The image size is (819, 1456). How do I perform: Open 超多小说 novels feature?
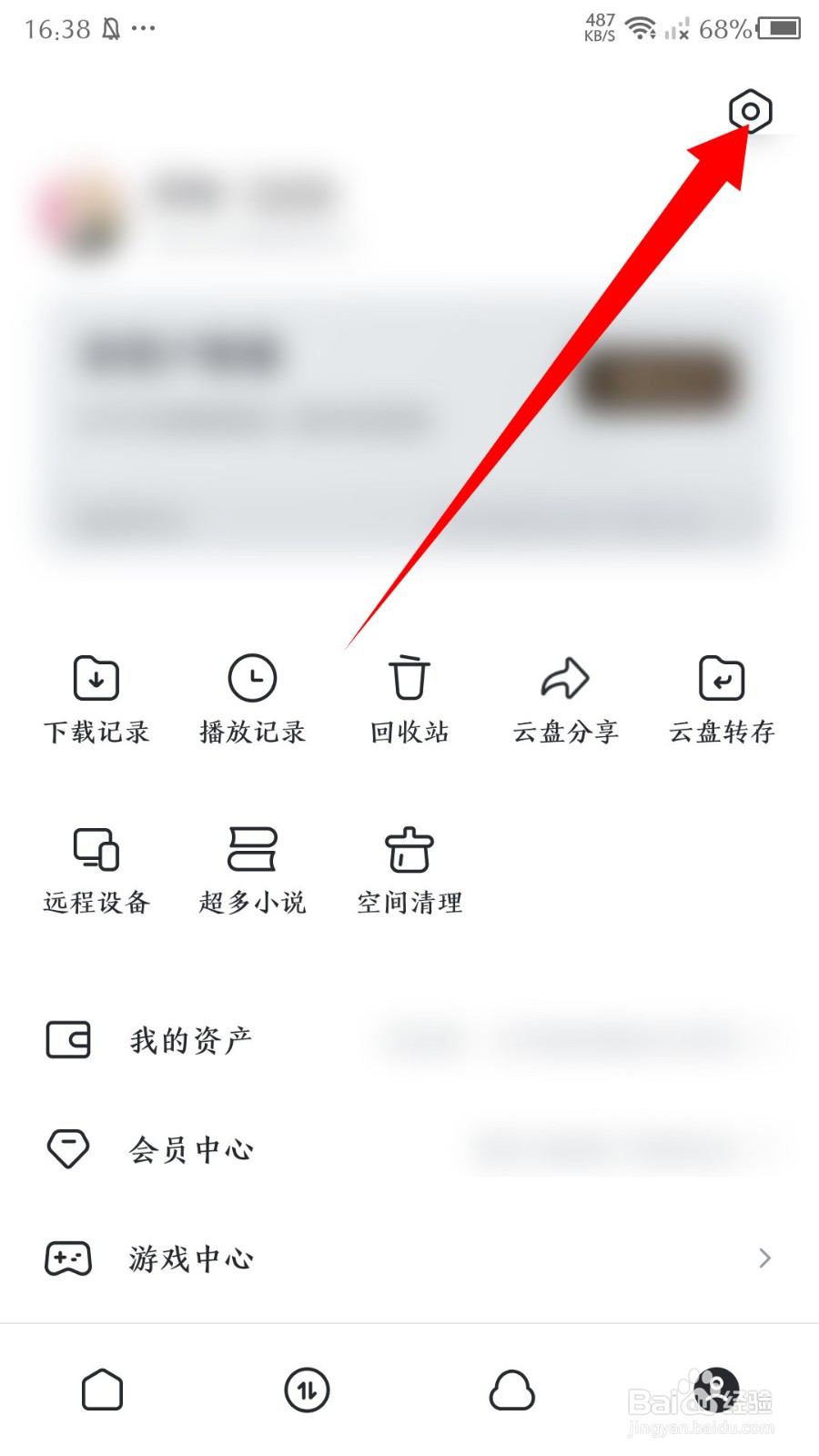pos(252,872)
